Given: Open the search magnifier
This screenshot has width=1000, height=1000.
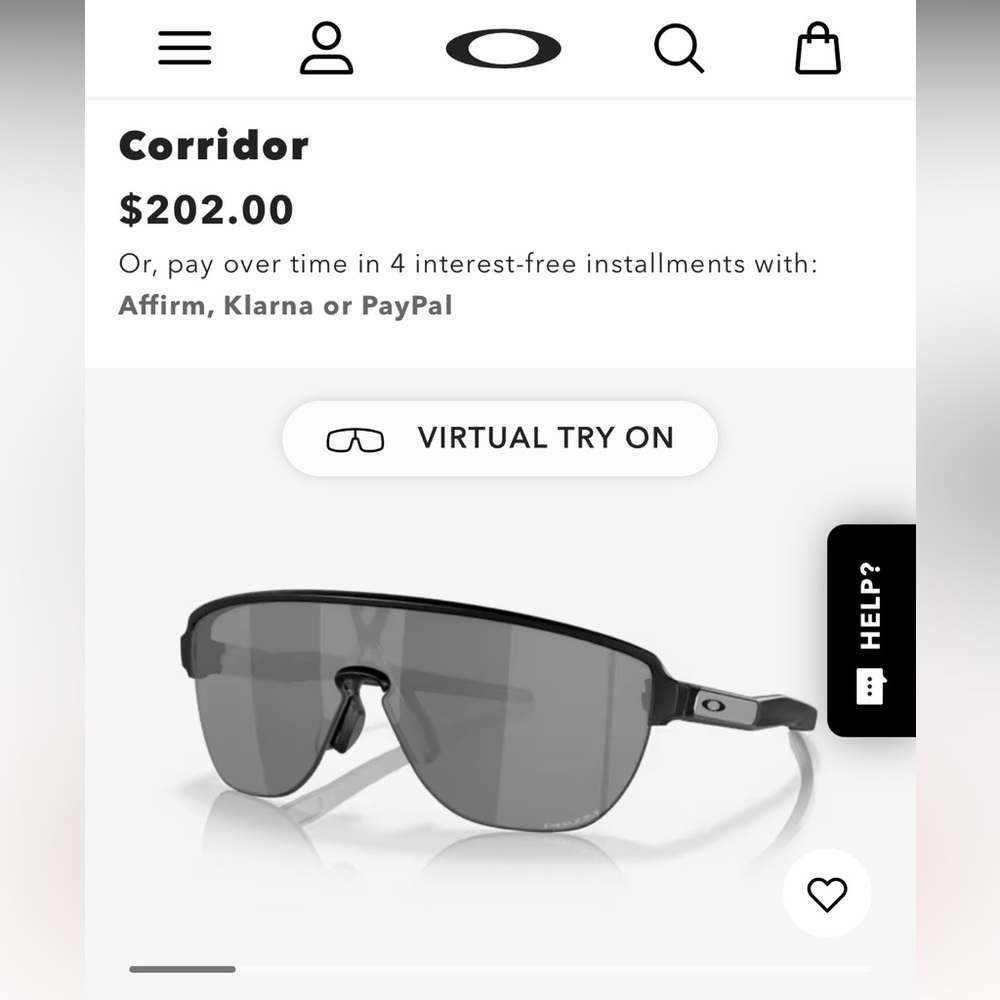Looking at the screenshot, I should [x=679, y=48].
